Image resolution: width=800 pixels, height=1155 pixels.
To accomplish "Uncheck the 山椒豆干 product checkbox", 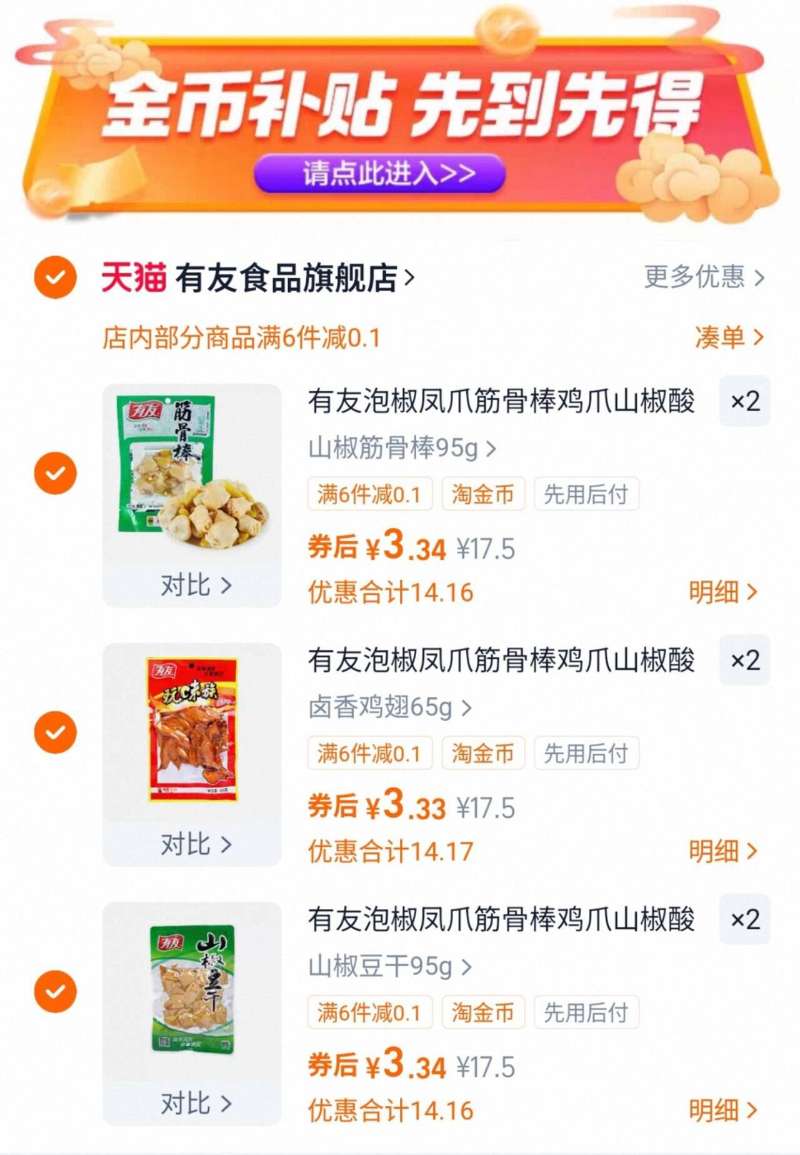I will coord(53,990).
